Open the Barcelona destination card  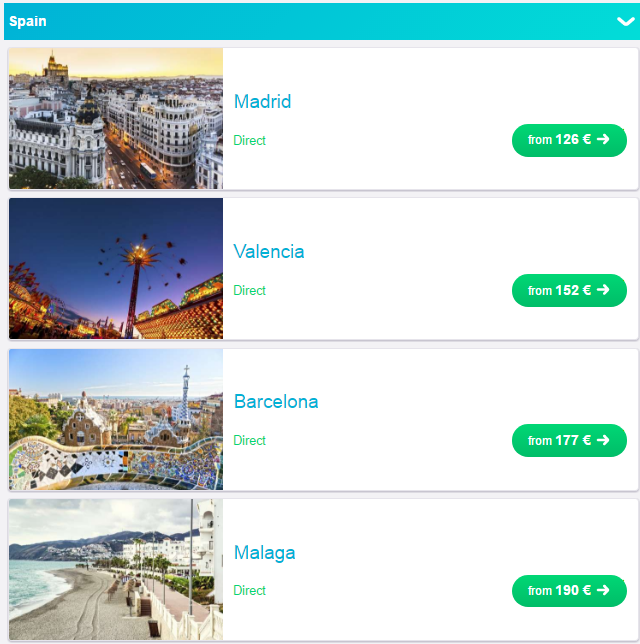pyautogui.click(x=275, y=402)
